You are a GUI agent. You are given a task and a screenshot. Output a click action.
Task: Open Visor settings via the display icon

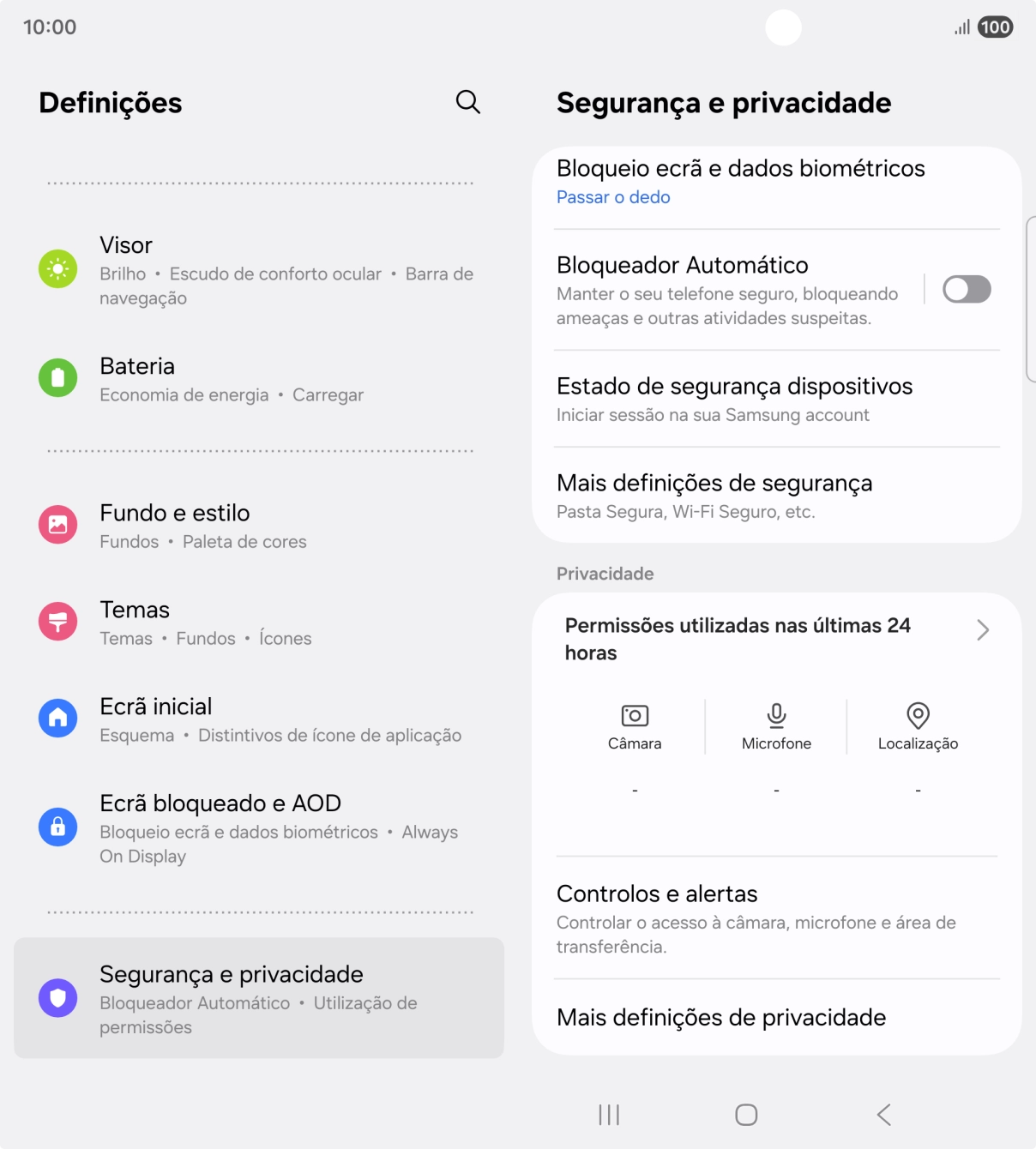(x=57, y=268)
